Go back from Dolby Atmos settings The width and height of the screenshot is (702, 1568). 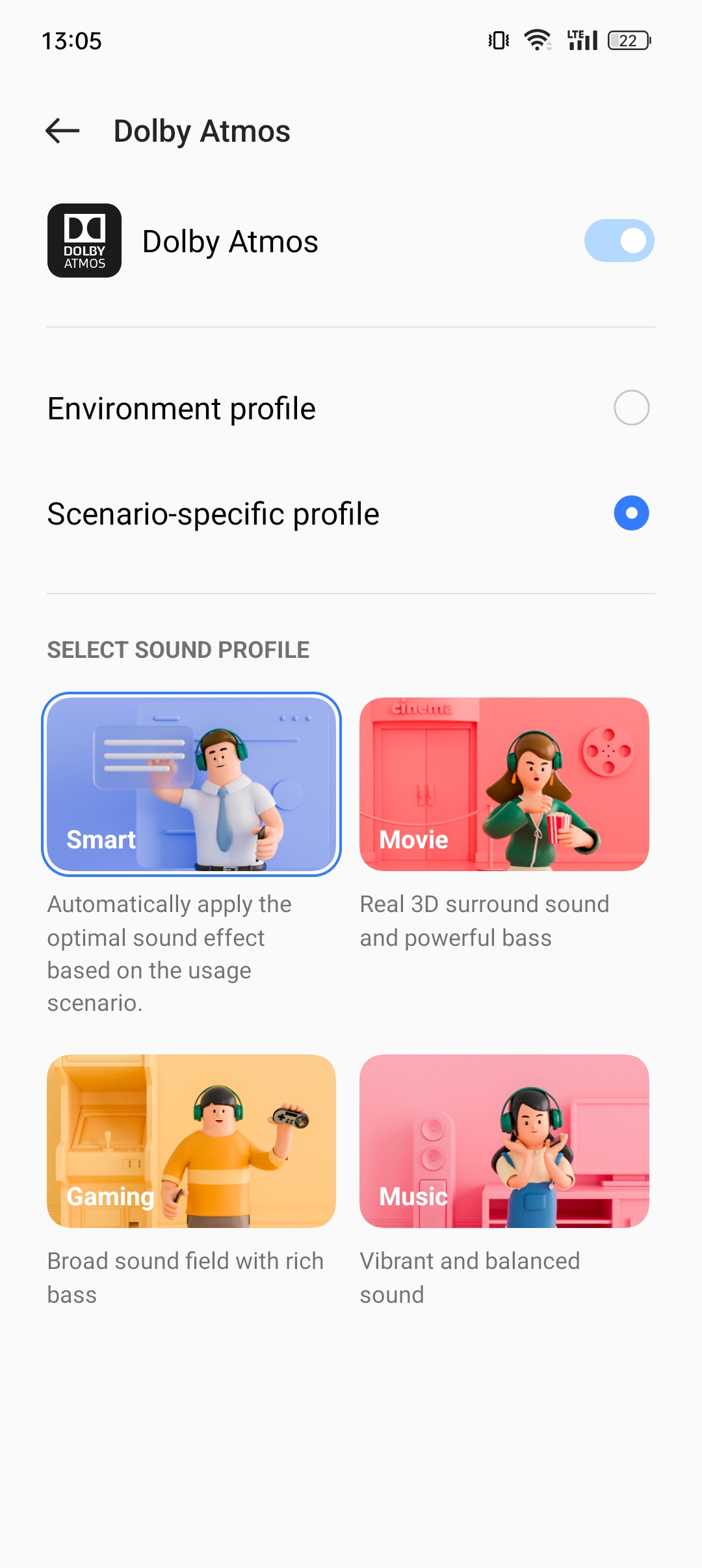click(62, 131)
